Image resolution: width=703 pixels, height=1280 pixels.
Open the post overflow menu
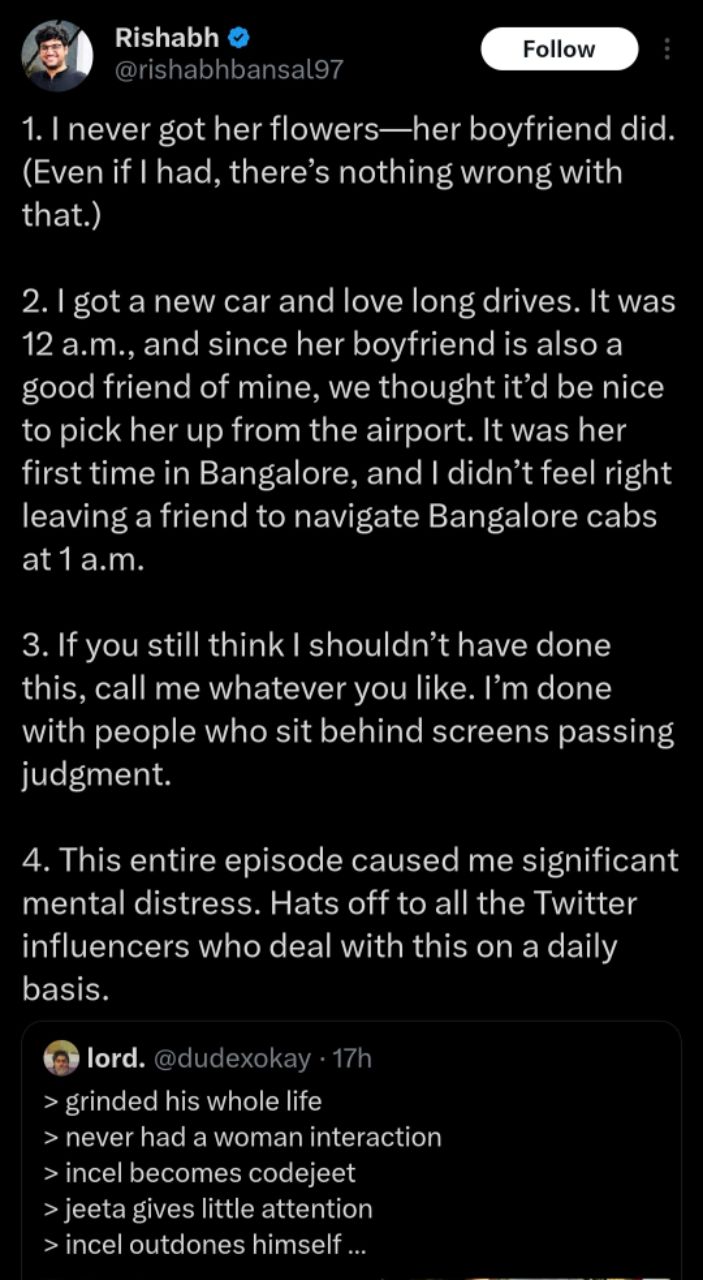[668, 49]
